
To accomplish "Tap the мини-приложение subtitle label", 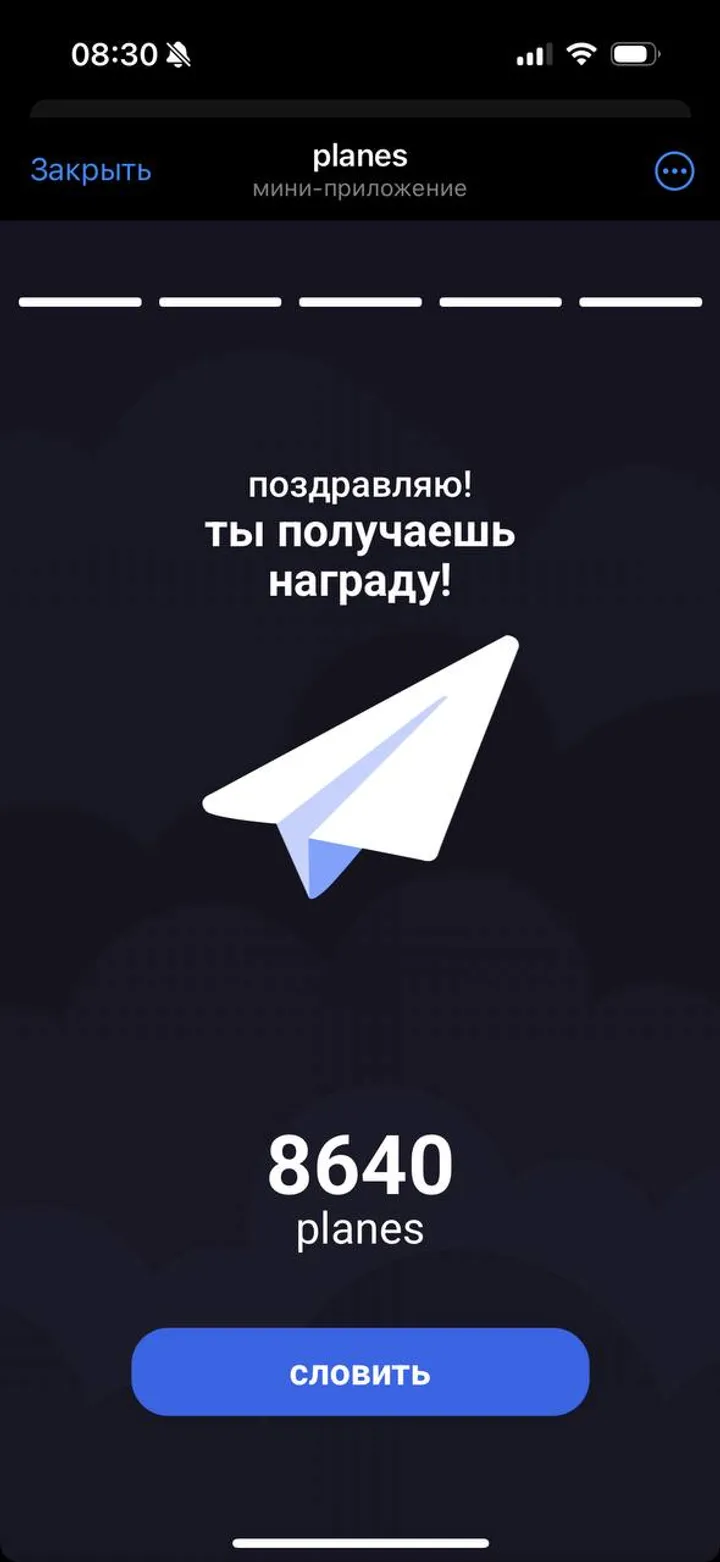I will coord(360,187).
